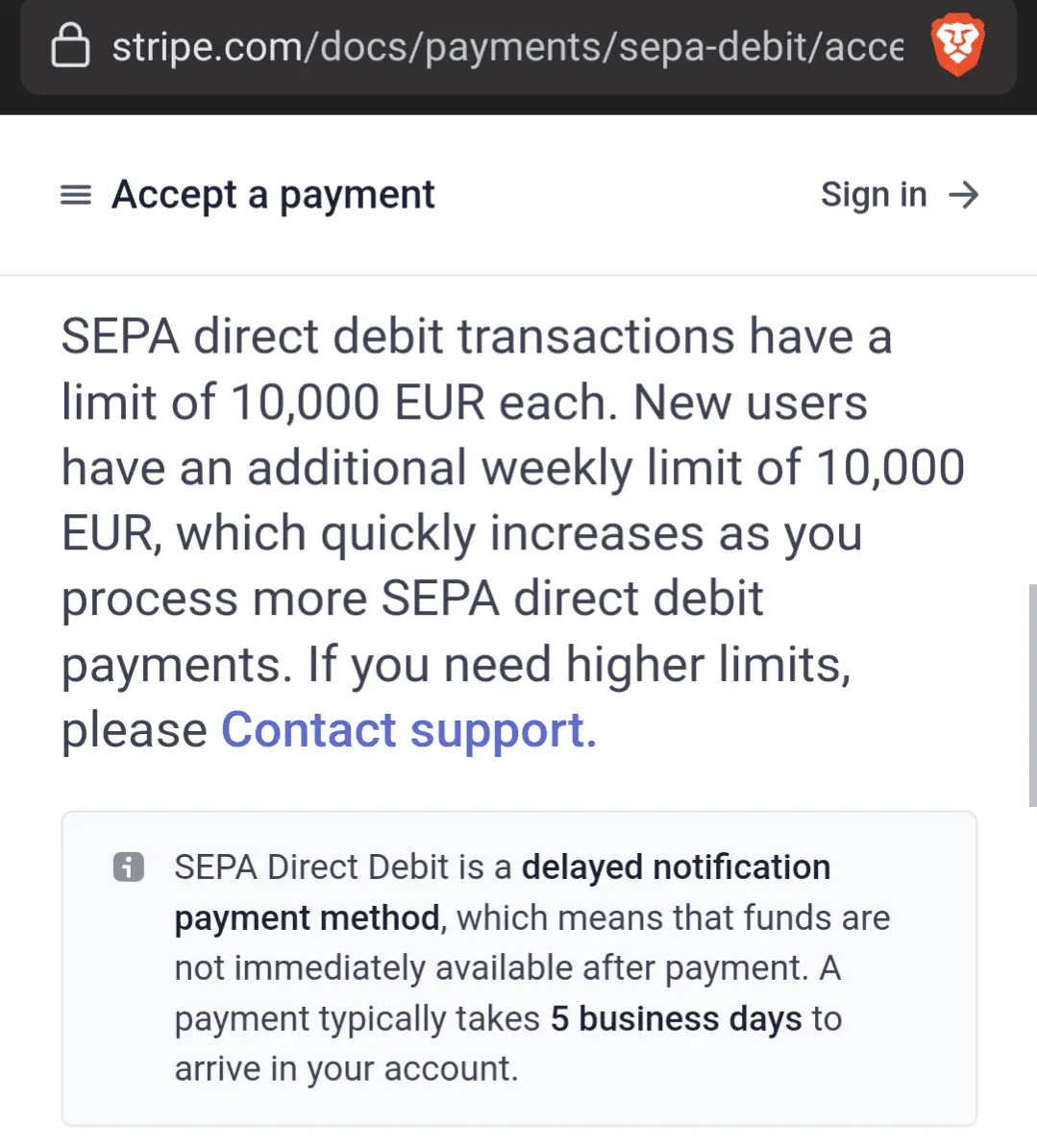This screenshot has height=1148, width=1037.
Task: View connection security via the lock icon
Action: click(x=68, y=46)
